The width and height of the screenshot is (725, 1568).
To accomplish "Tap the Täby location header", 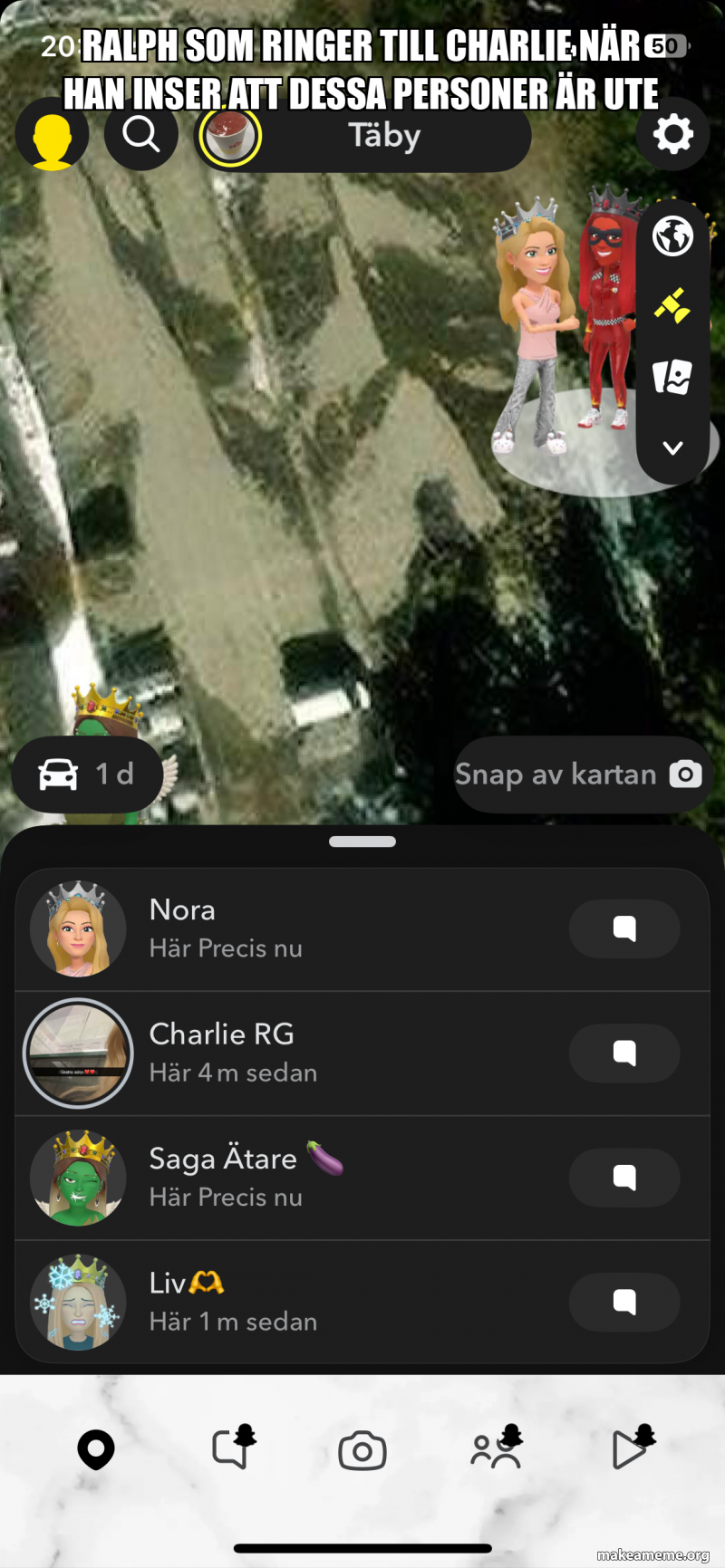I will [383, 134].
